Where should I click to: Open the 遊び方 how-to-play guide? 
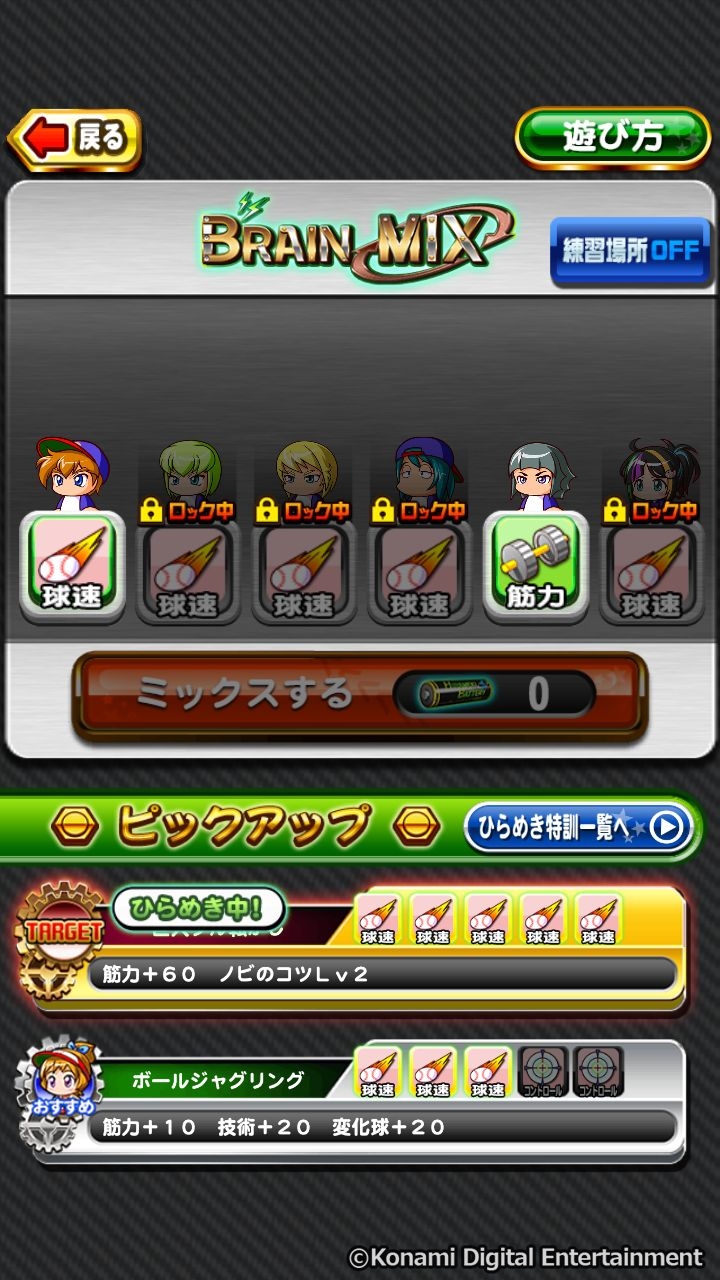tap(612, 137)
